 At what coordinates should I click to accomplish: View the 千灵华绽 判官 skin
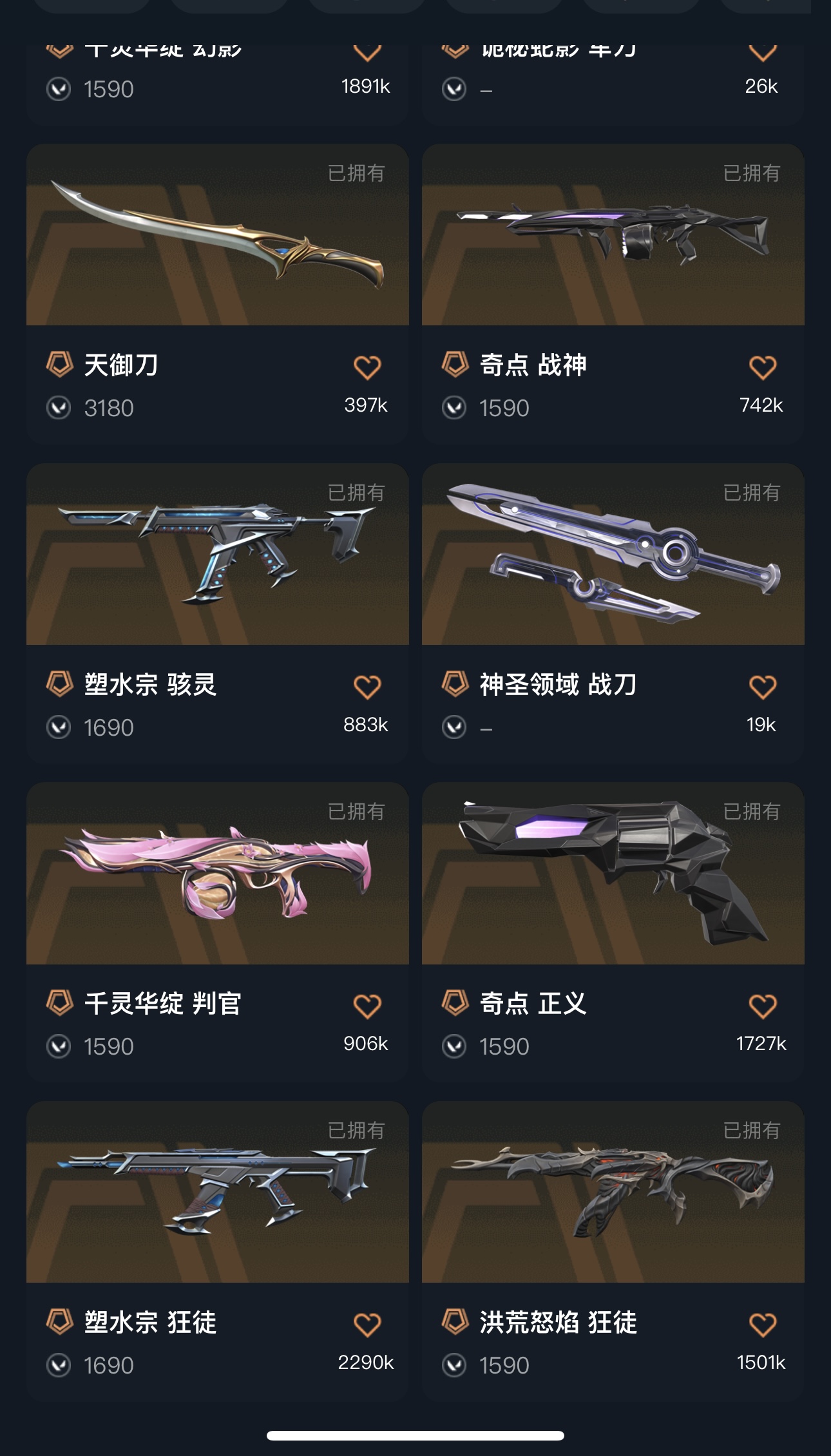(x=217, y=874)
